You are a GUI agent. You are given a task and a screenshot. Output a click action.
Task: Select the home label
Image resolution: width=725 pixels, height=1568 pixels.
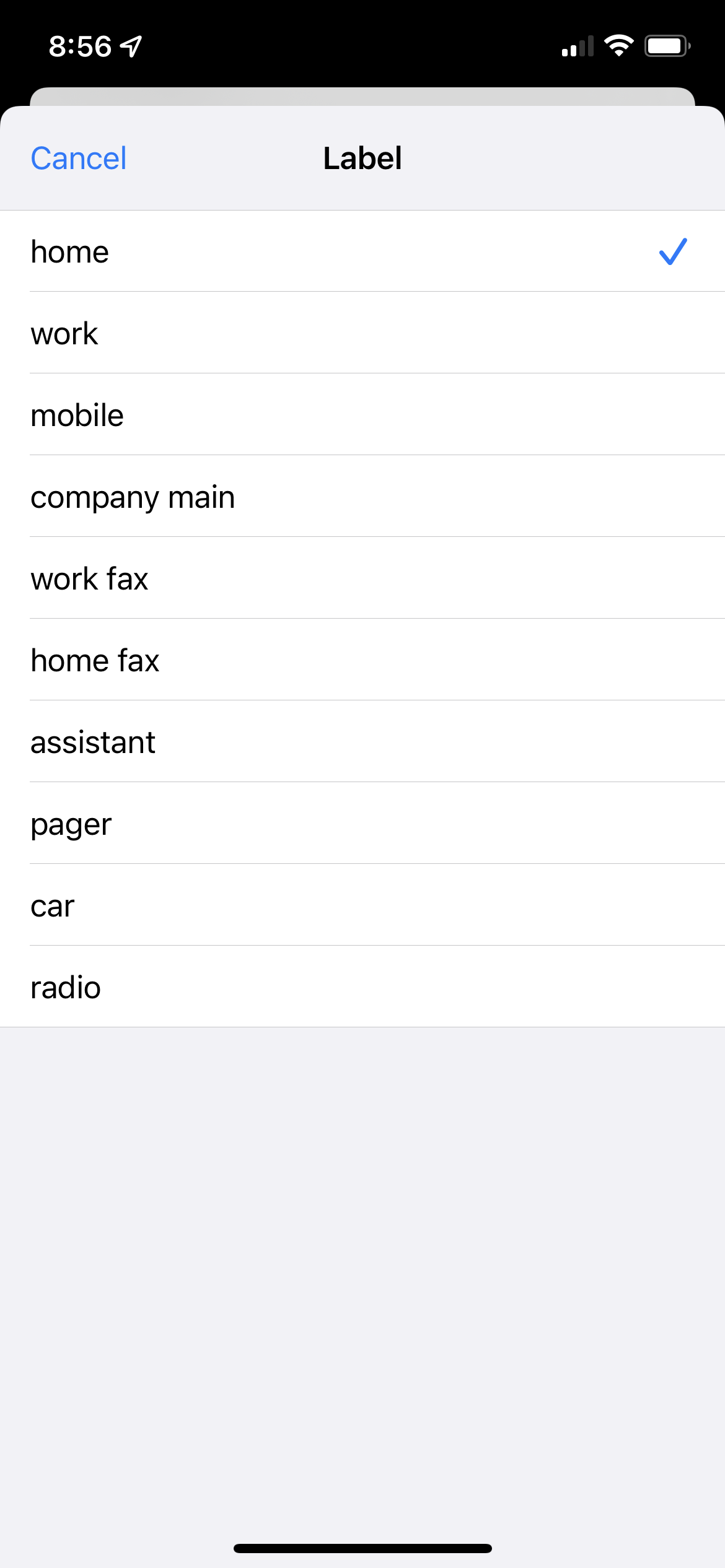coord(70,252)
